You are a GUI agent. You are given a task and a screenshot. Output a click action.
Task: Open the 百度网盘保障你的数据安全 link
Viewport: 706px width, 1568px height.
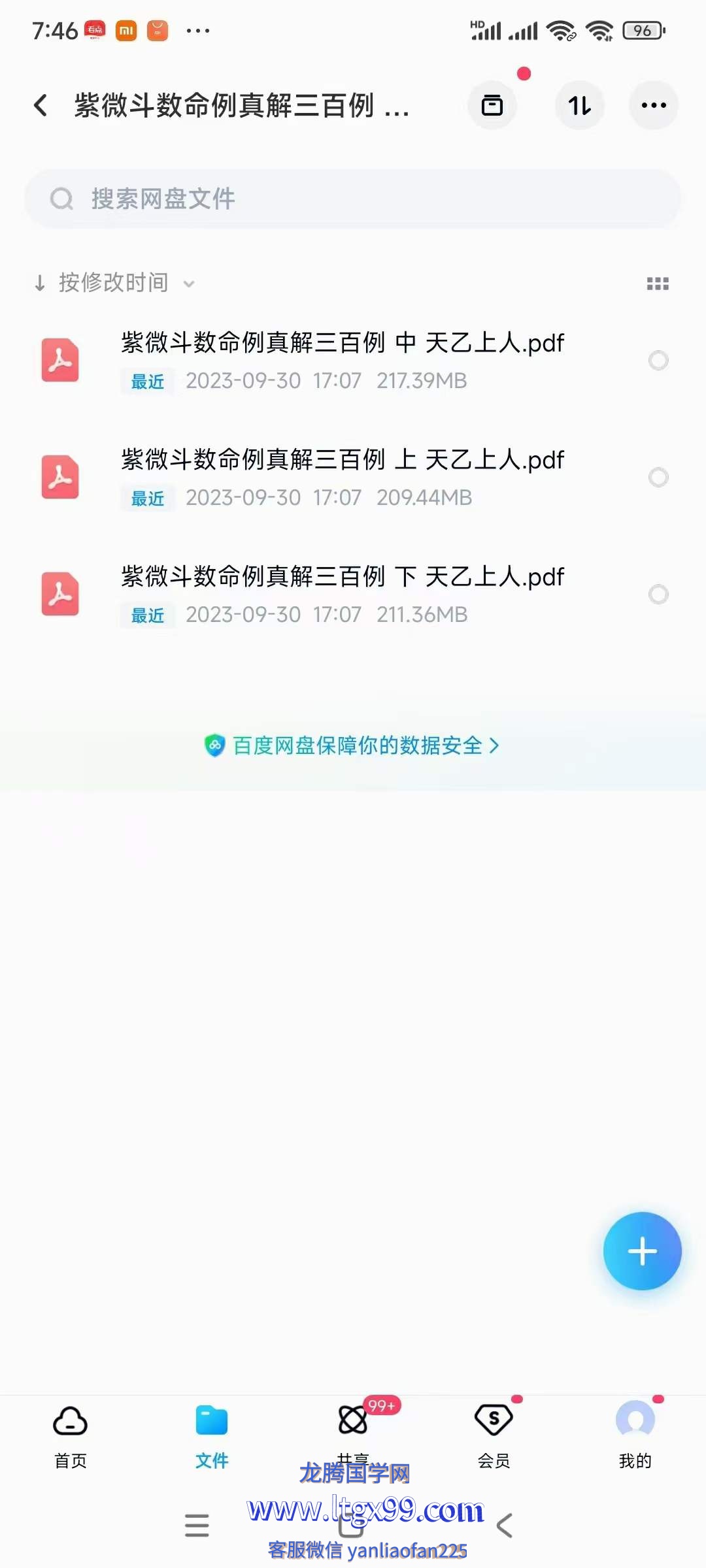pyautogui.click(x=353, y=745)
